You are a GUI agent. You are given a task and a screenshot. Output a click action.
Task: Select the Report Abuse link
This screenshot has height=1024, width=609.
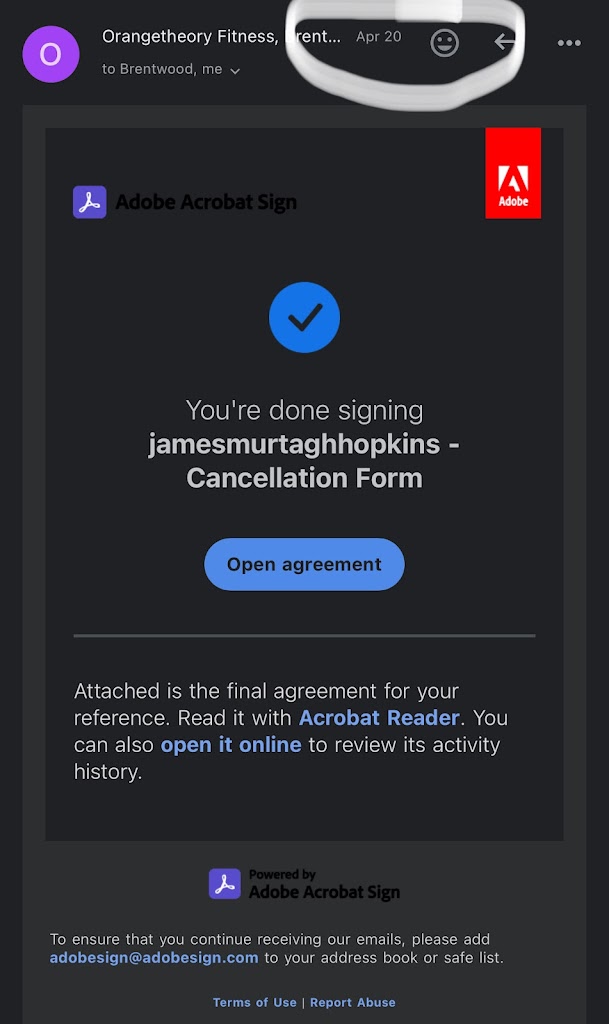pyautogui.click(x=353, y=1002)
